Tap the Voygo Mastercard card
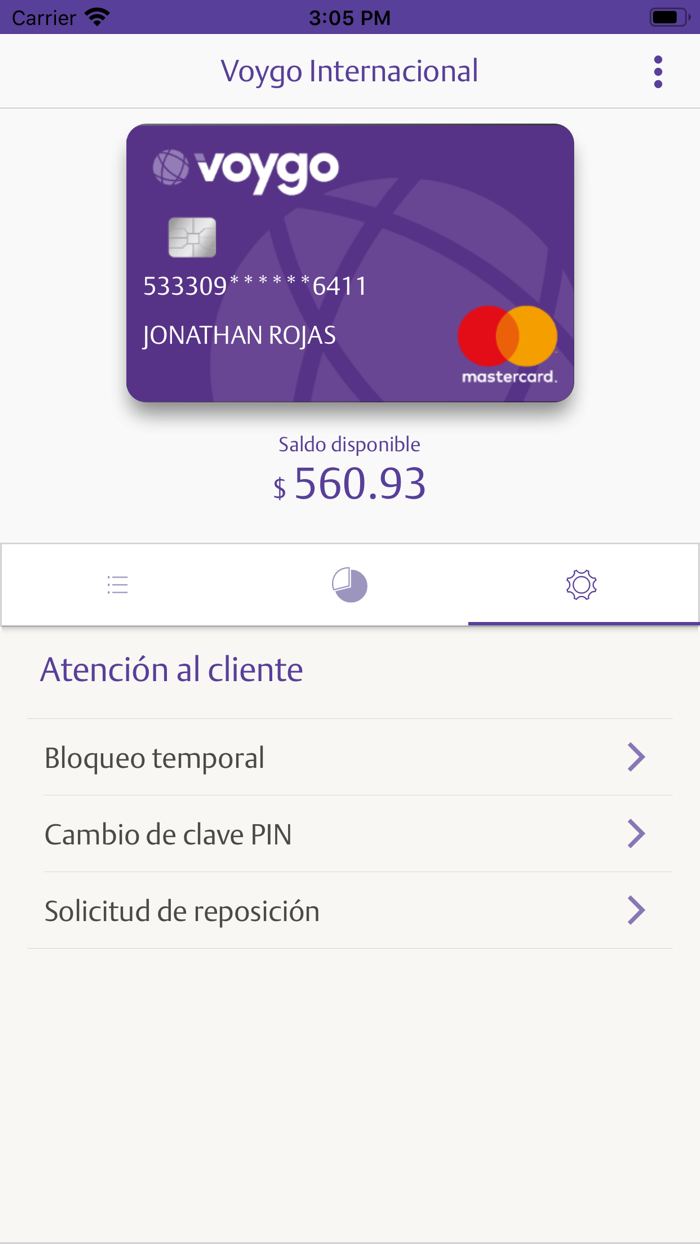 (350, 263)
